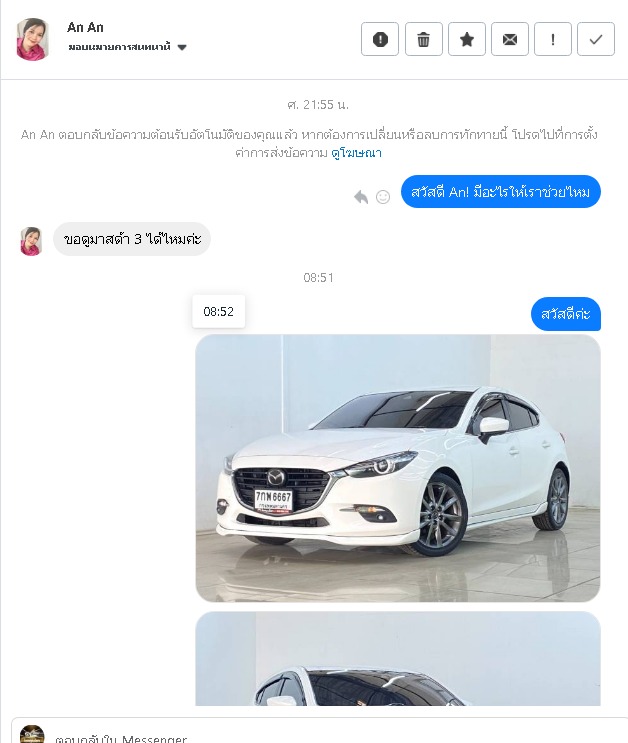Reply to the greeting message with the arrow icon

361,197
